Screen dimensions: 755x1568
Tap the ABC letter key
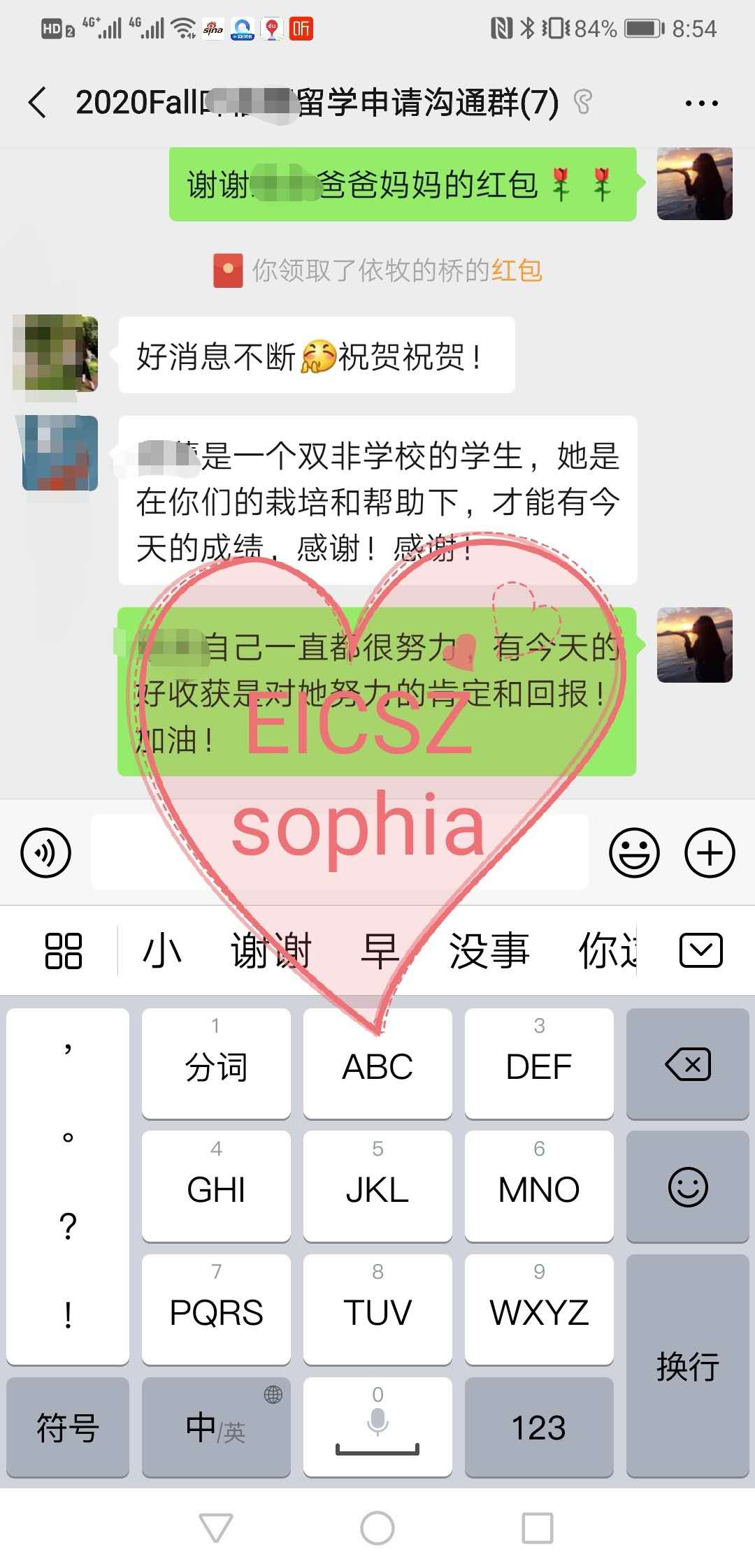377,1064
